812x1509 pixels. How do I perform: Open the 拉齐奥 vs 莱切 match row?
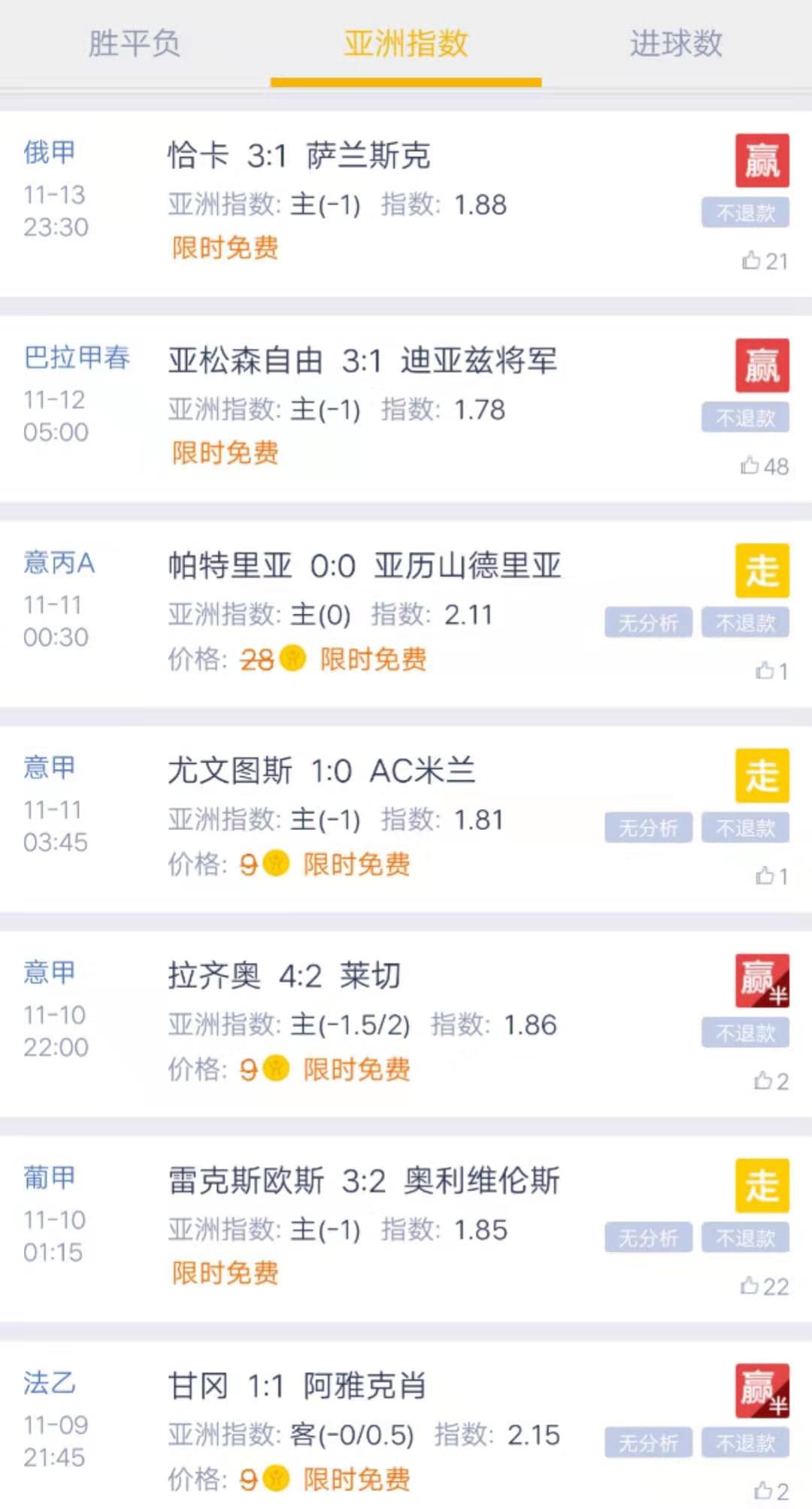(406, 1024)
